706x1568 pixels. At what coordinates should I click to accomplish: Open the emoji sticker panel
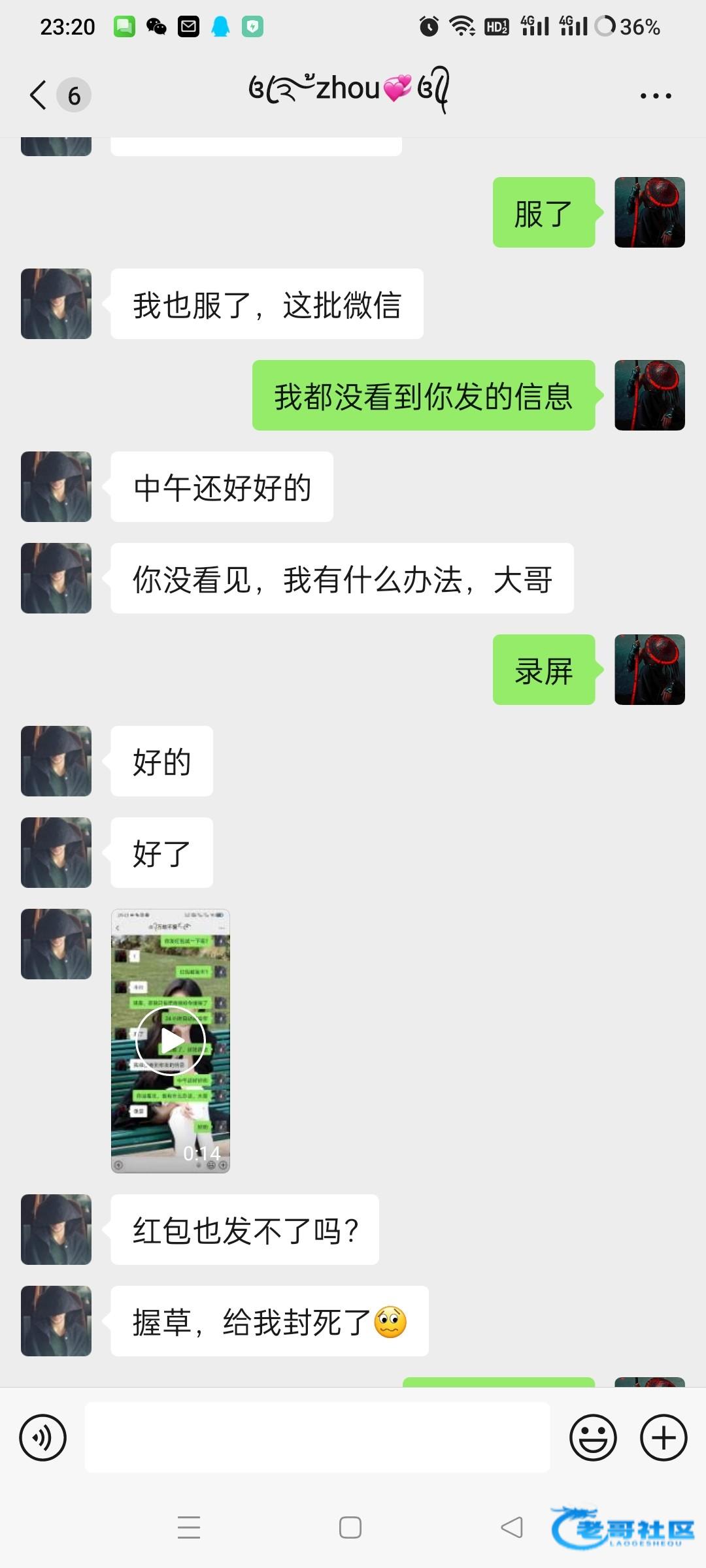tap(593, 1438)
